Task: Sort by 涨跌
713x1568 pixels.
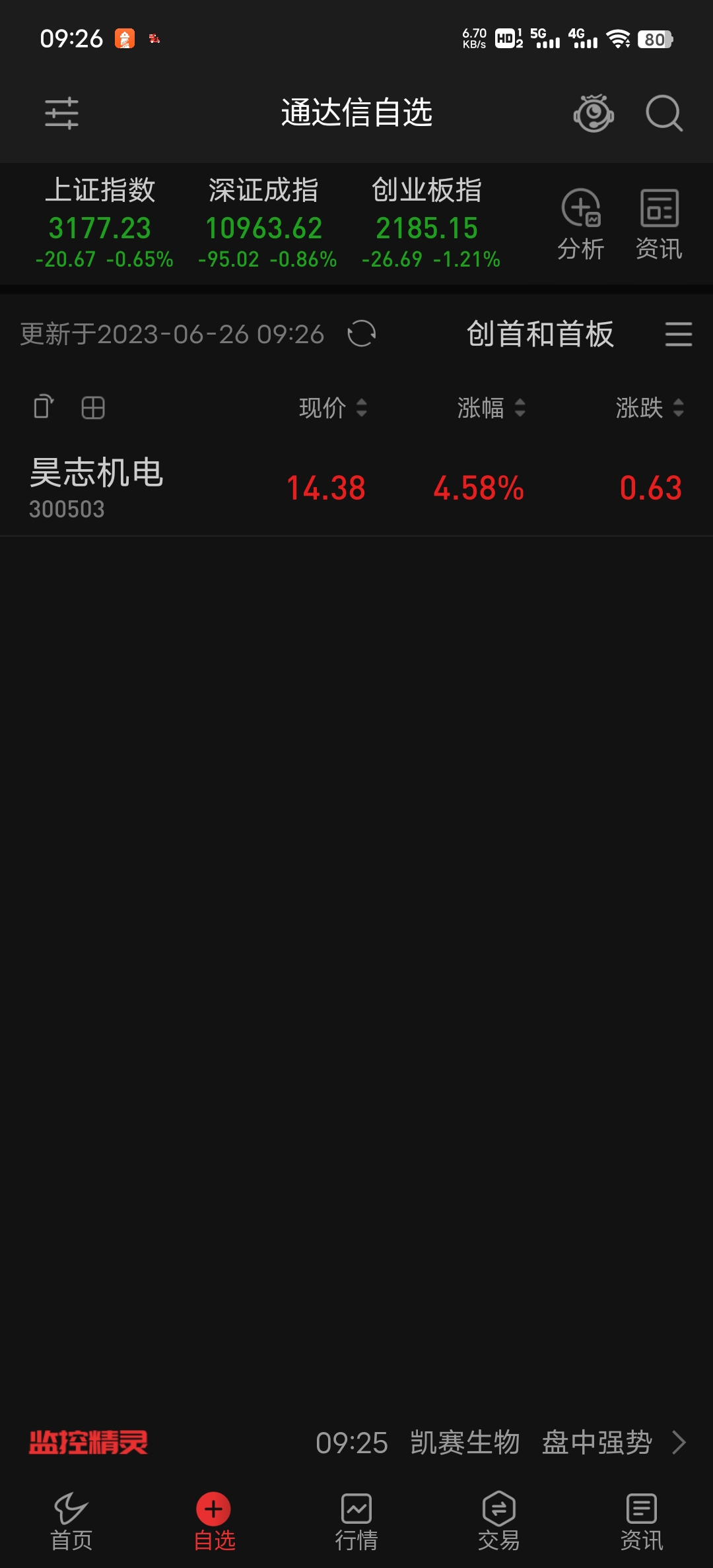Action: pos(650,408)
